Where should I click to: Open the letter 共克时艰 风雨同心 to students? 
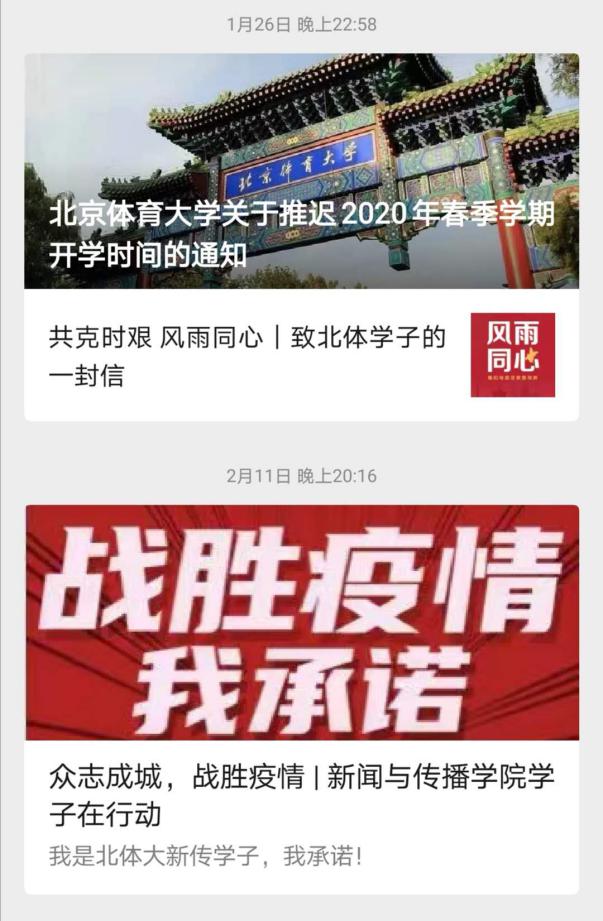point(248,356)
